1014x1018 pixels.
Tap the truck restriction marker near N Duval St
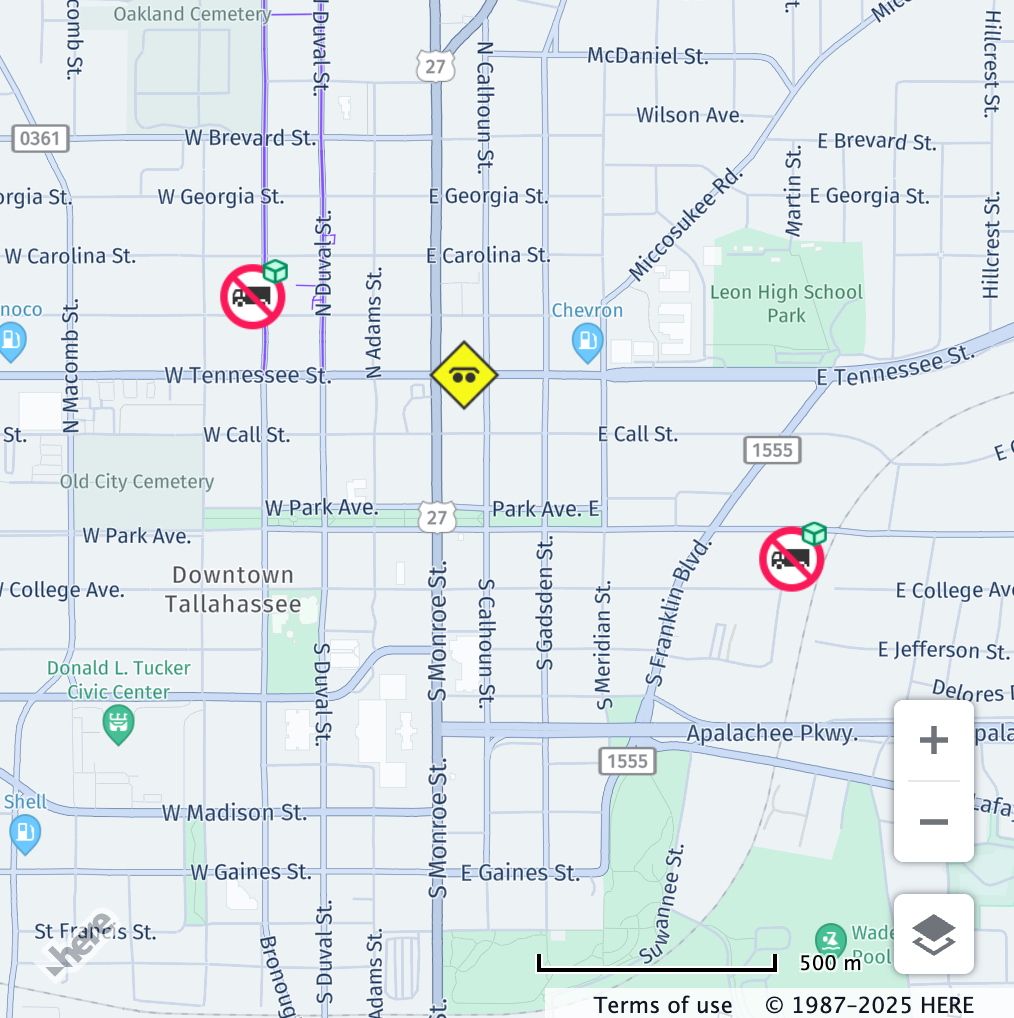(252, 297)
